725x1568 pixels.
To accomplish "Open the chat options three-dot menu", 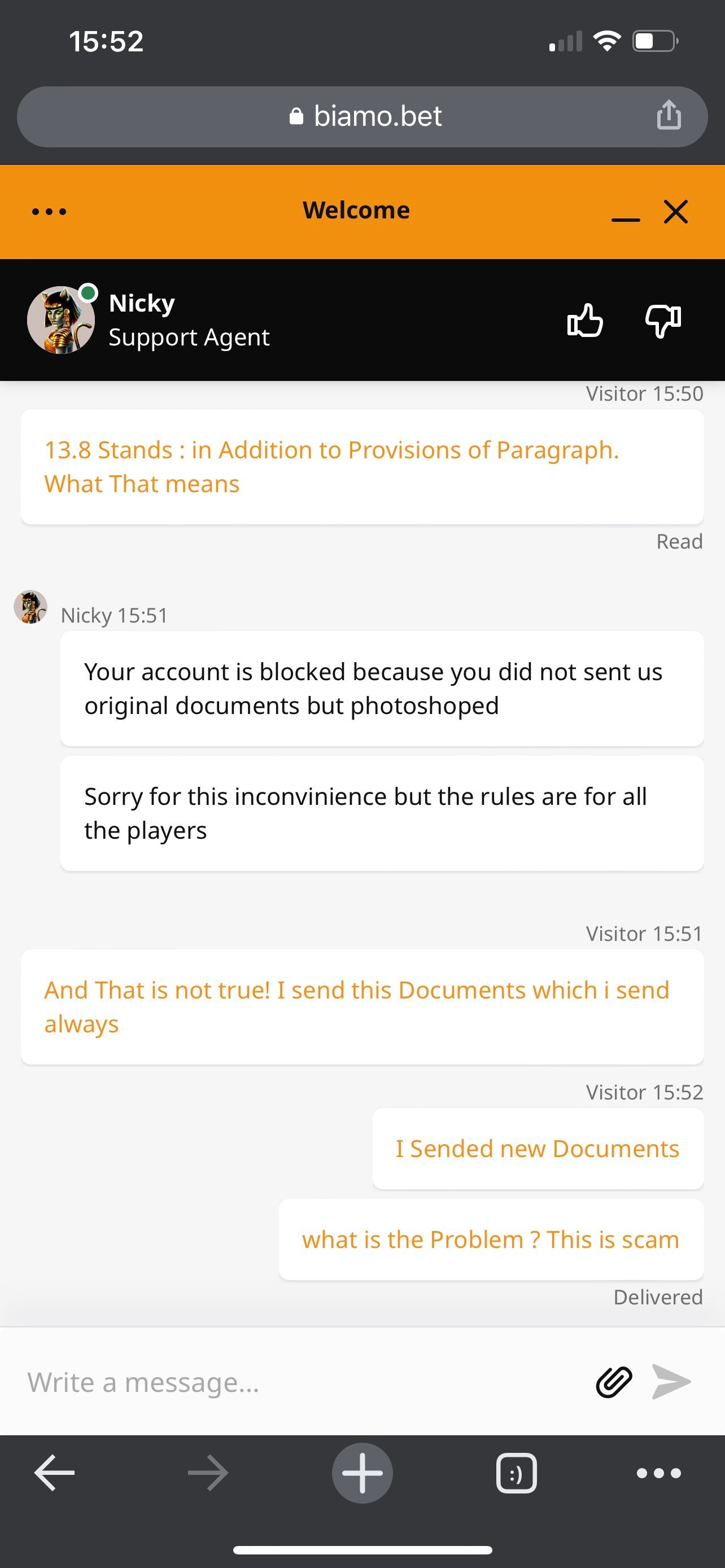I will click(49, 212).
